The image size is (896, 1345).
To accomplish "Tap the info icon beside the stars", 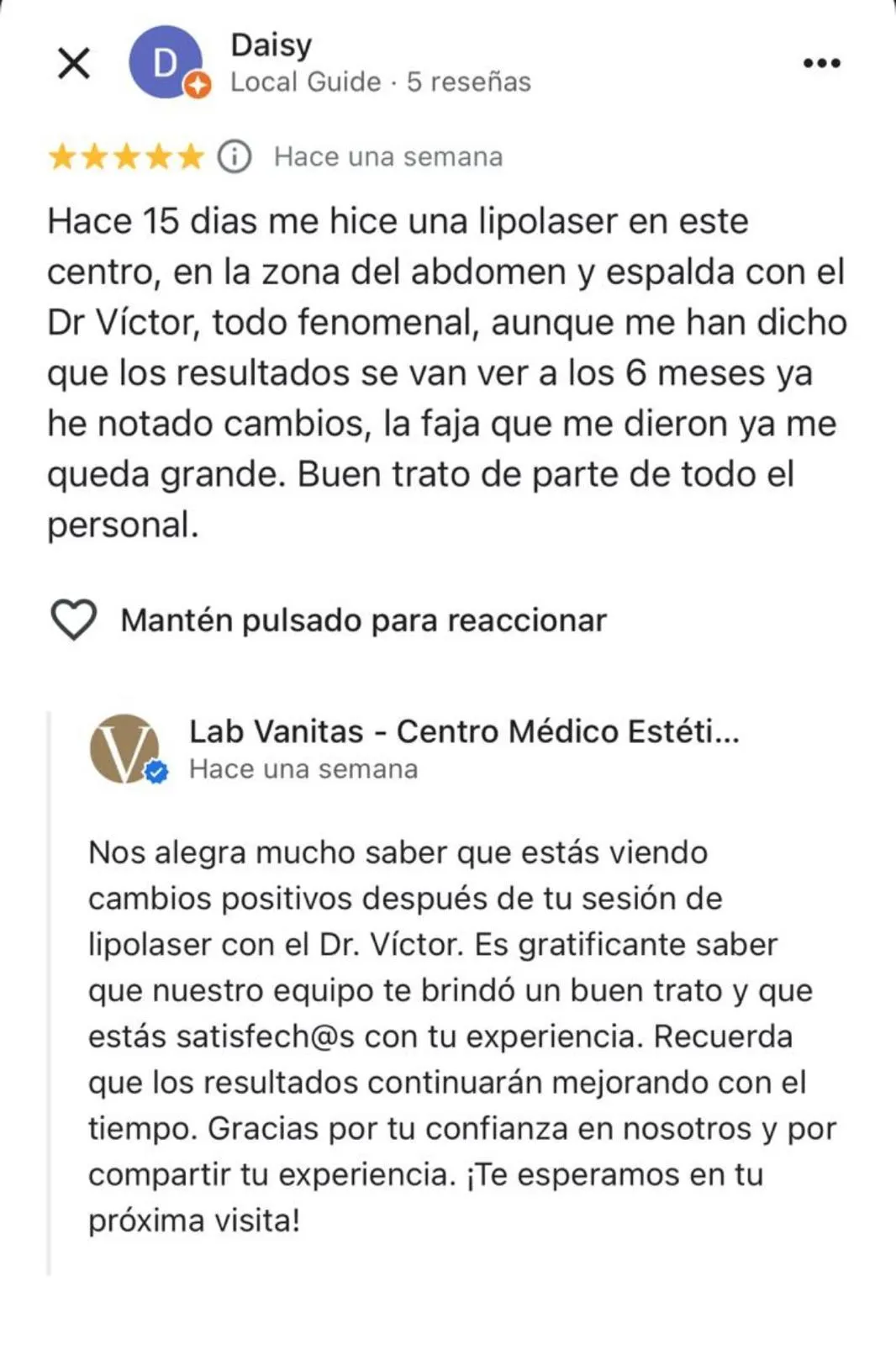I will coord(235,156).
